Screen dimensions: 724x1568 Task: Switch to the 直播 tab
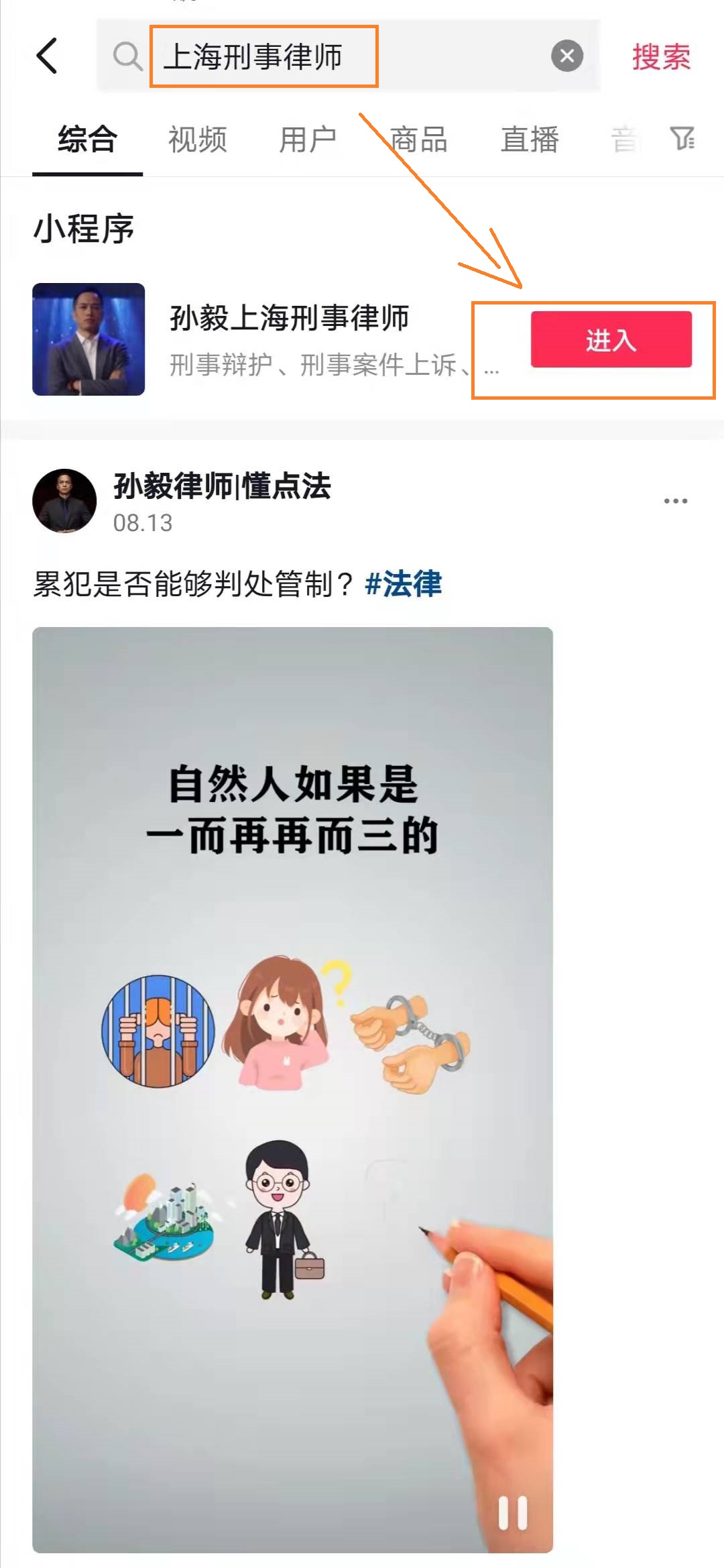coord(530,139)
